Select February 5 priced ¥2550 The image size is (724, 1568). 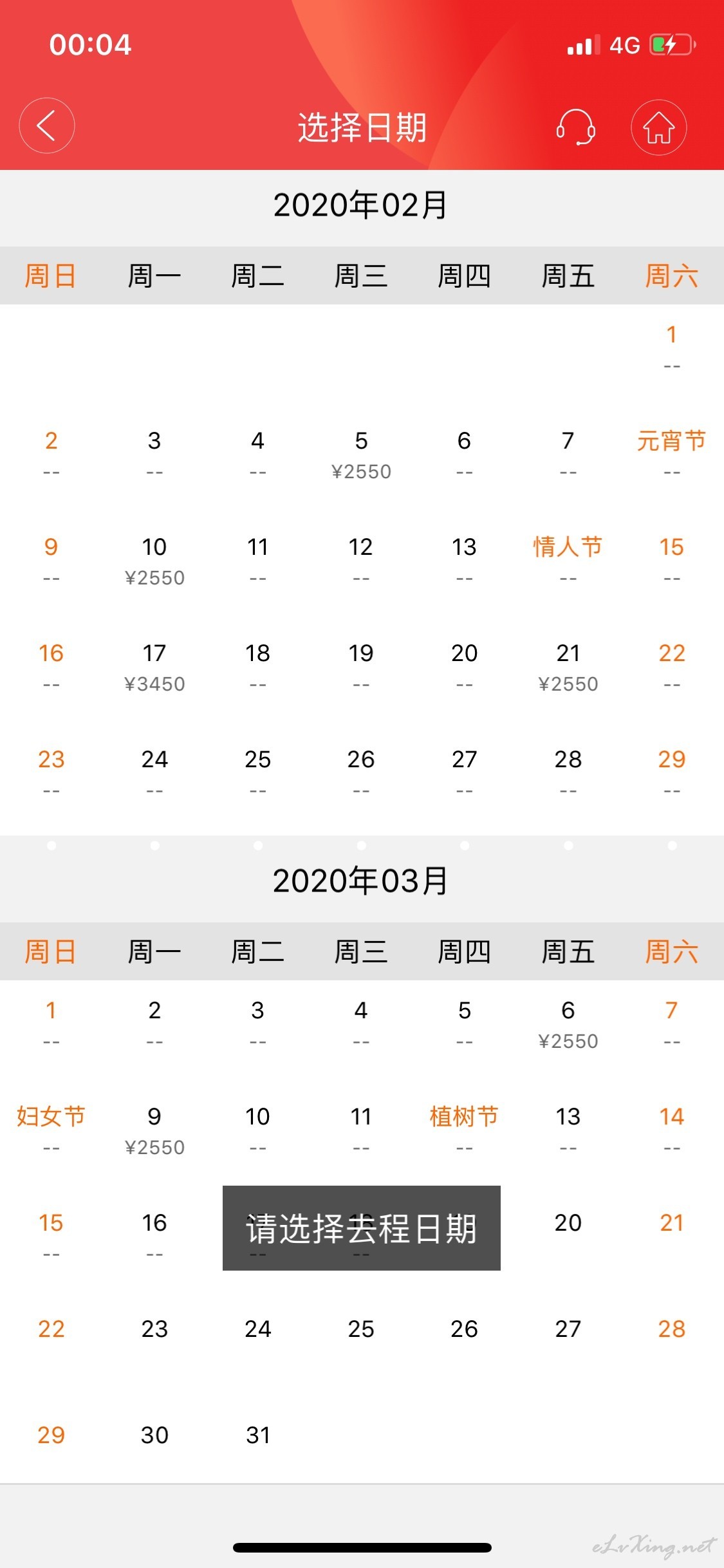click(361, 455)
